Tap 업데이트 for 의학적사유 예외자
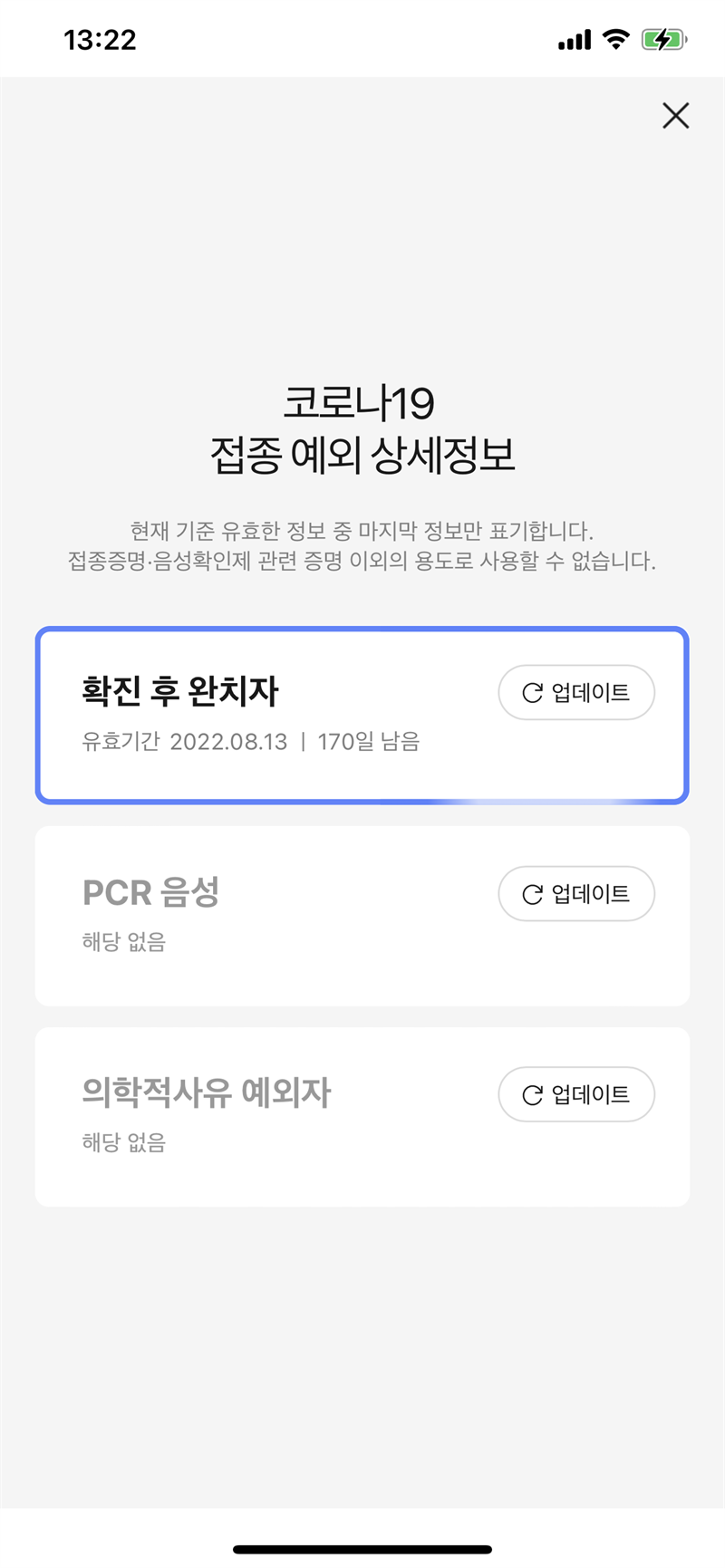 point(576,1095)
